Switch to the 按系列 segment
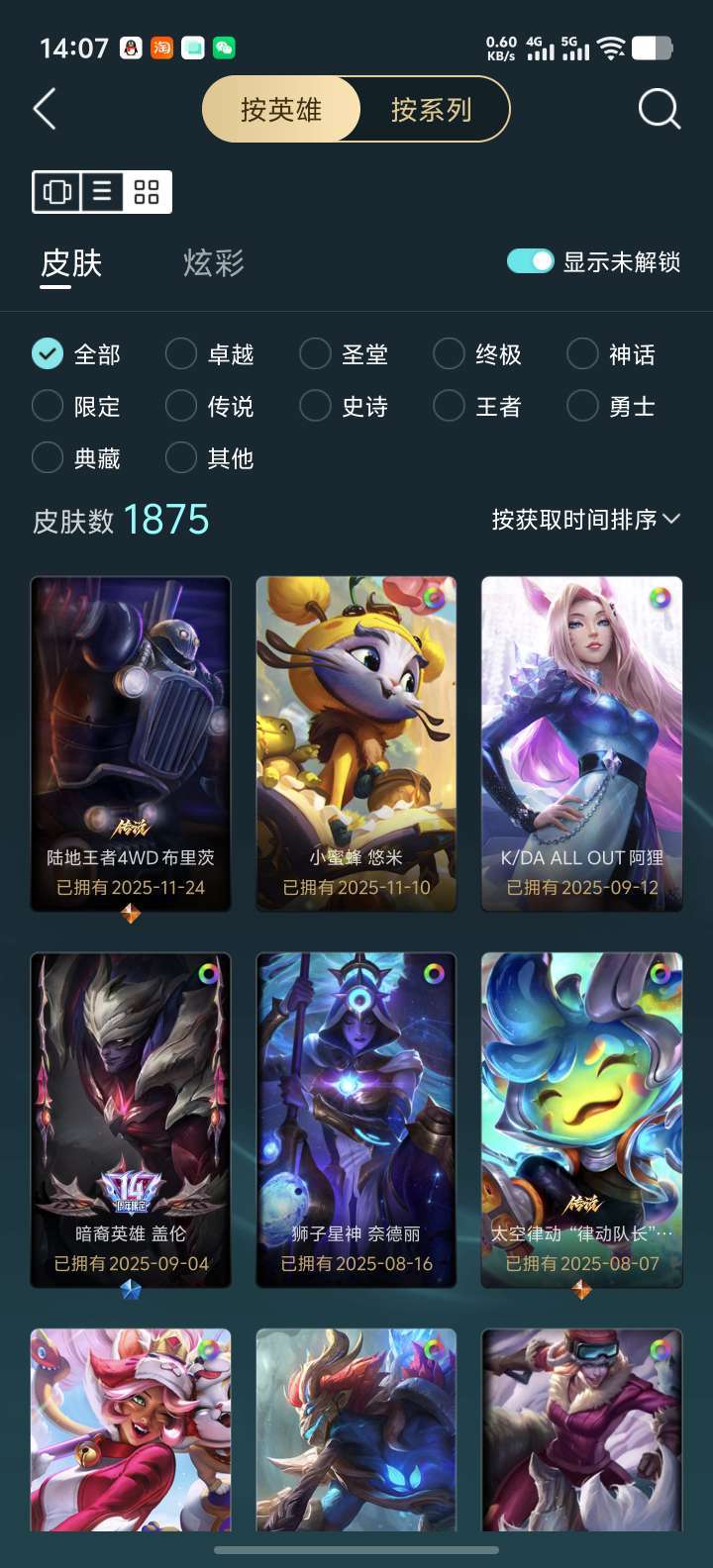 (x=432, y=109)
